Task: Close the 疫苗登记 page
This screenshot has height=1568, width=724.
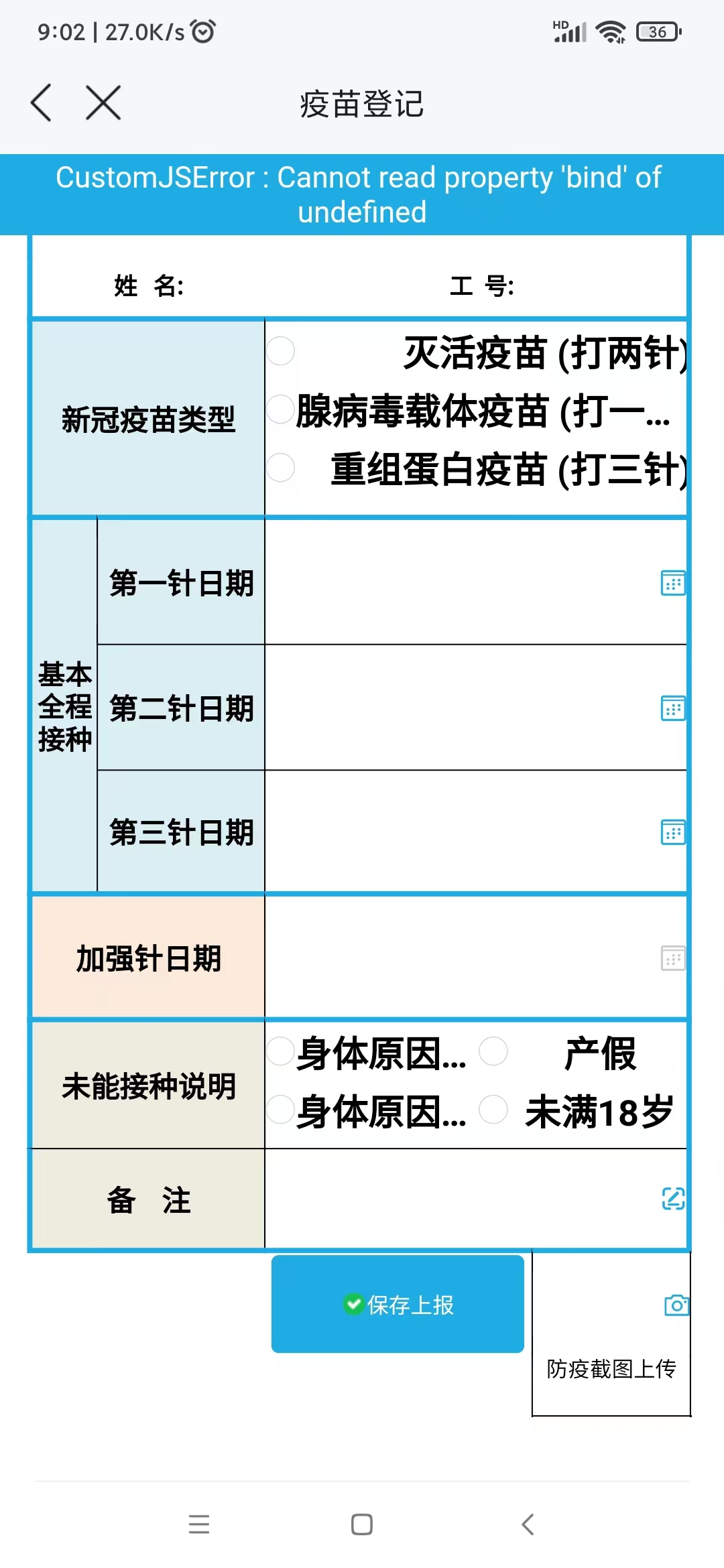Action: point(103,103)
